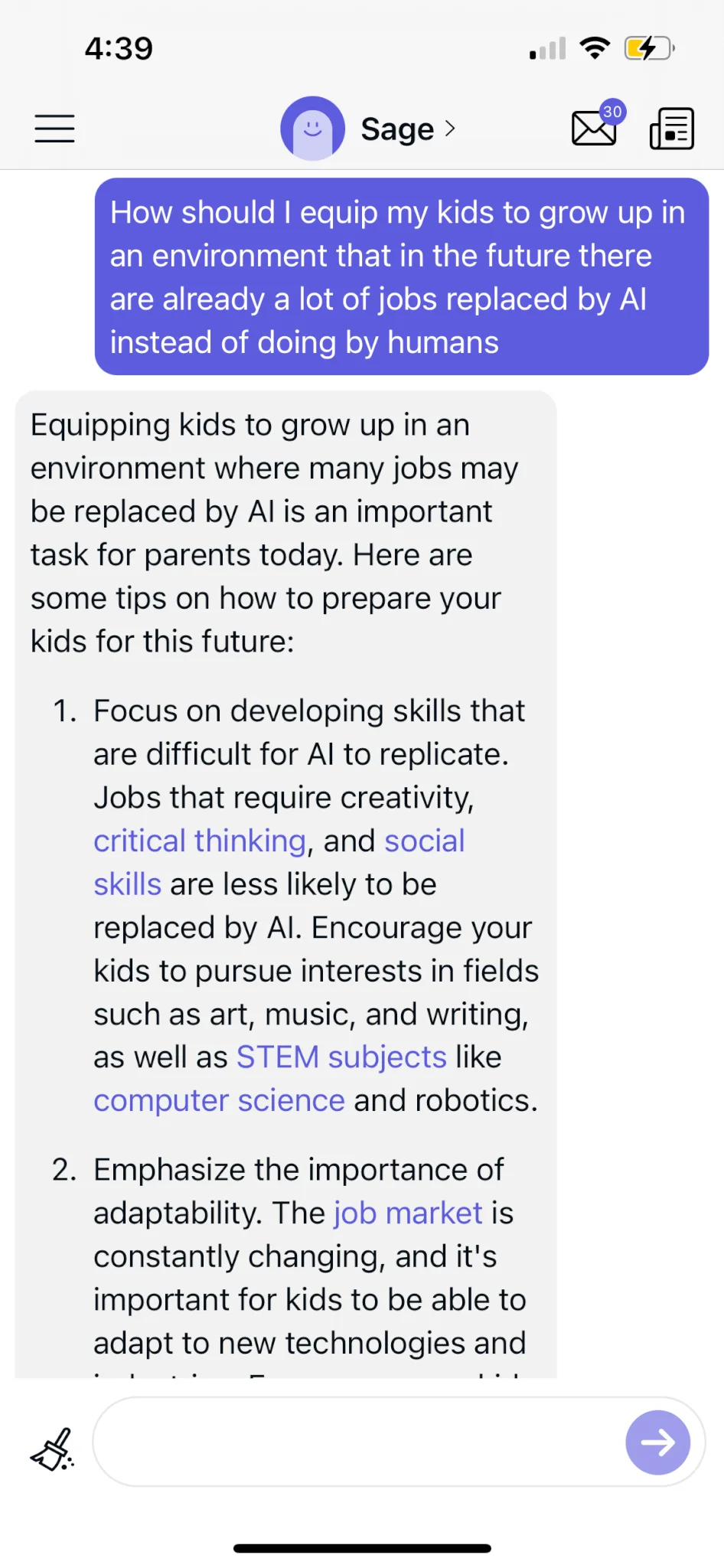
Task: Tap the computer science link
Action: (219, 1100)
